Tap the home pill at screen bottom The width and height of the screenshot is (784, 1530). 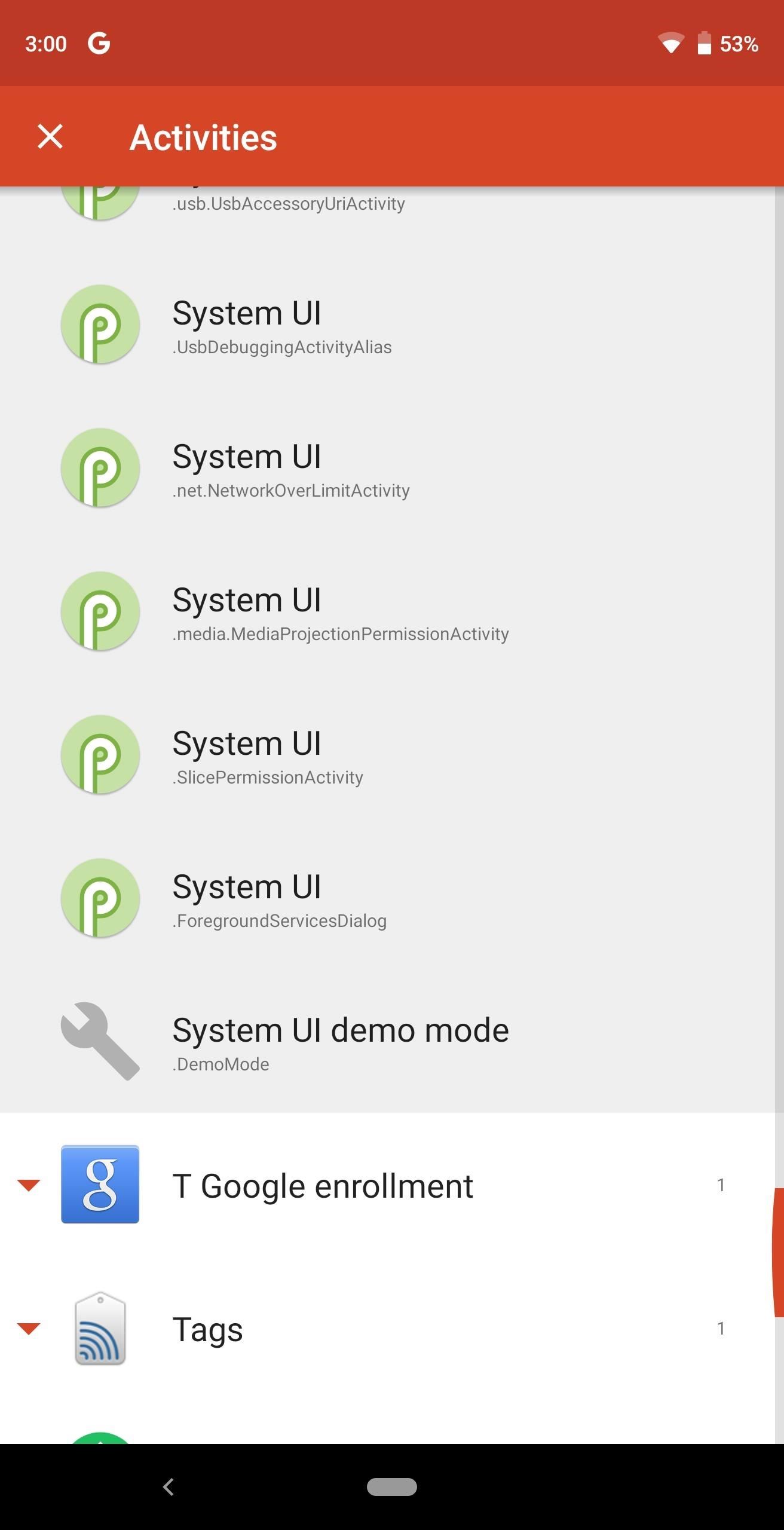click(392, 1488)
